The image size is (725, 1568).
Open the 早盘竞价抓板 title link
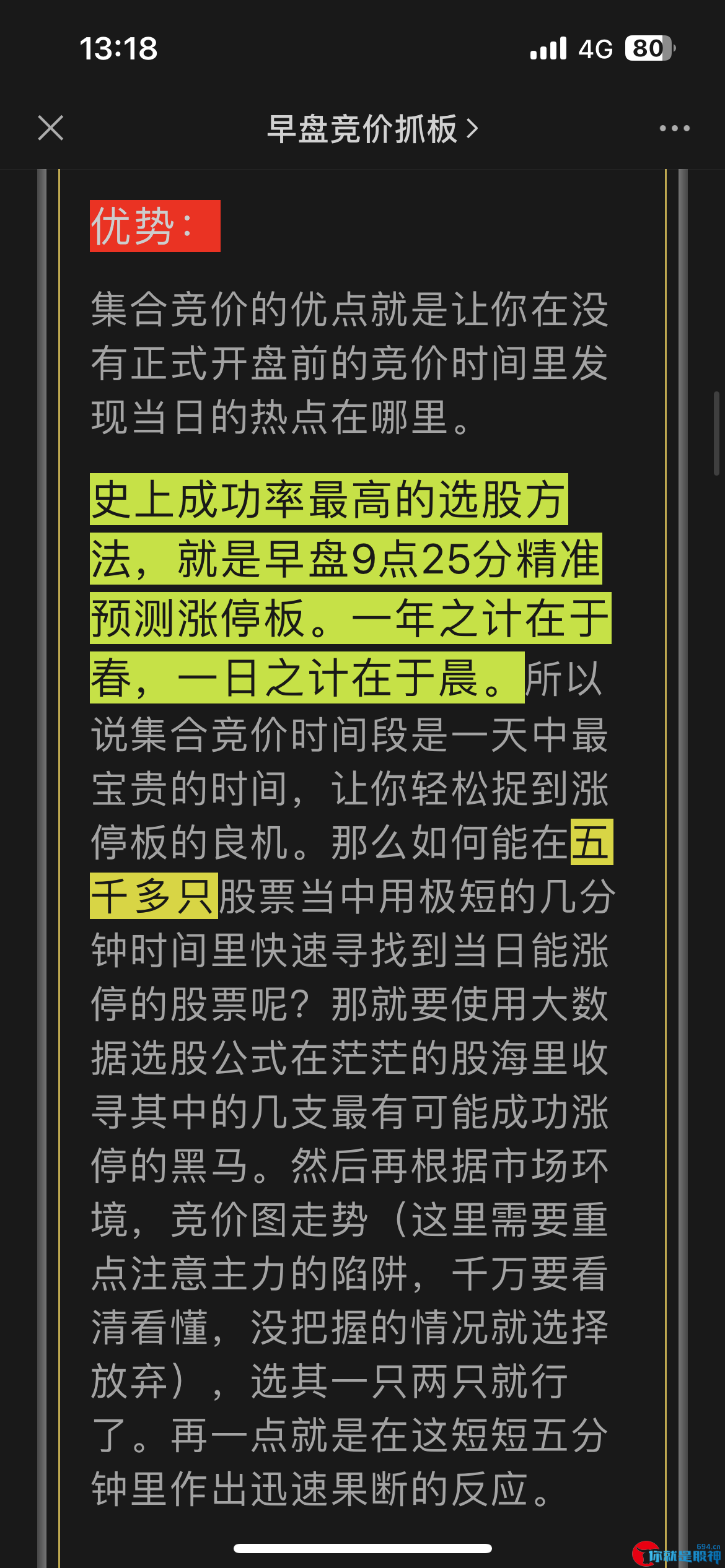[372, 129]
